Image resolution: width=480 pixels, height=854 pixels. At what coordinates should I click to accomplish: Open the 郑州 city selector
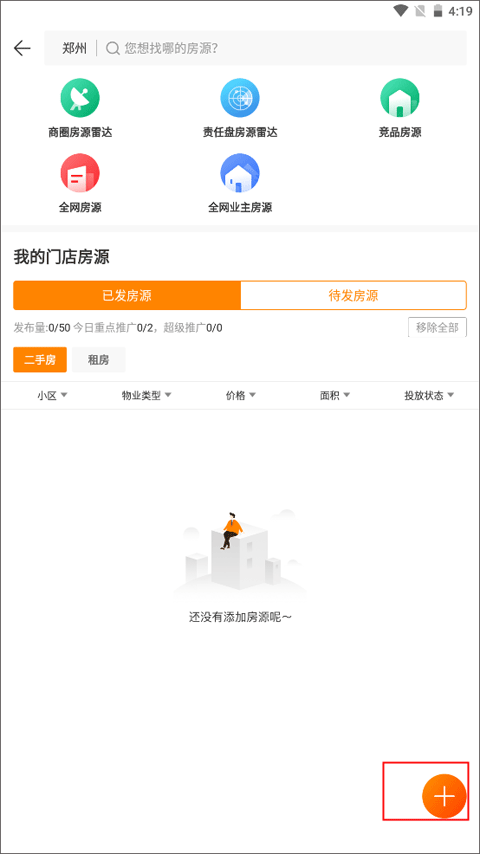[74, 48]
